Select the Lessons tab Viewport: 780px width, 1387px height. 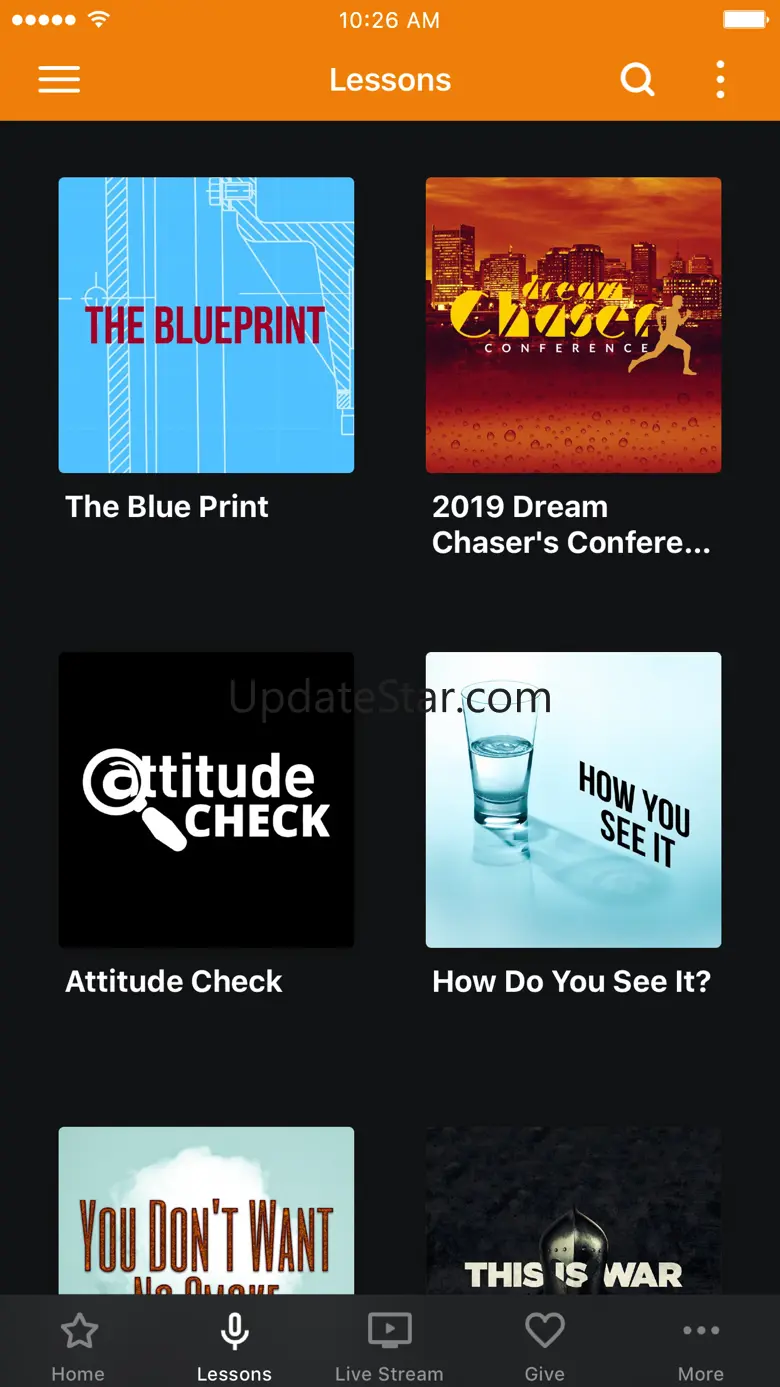(234, 1346)
